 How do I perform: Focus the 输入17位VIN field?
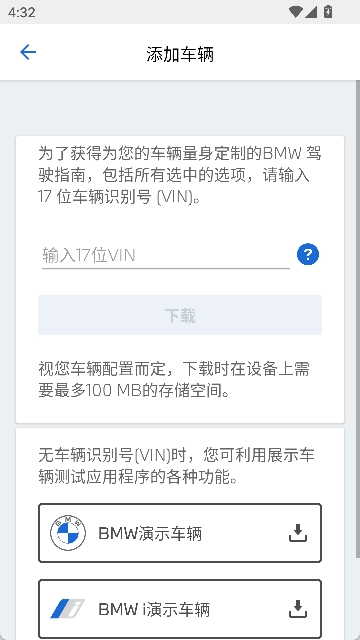(166, 256)
